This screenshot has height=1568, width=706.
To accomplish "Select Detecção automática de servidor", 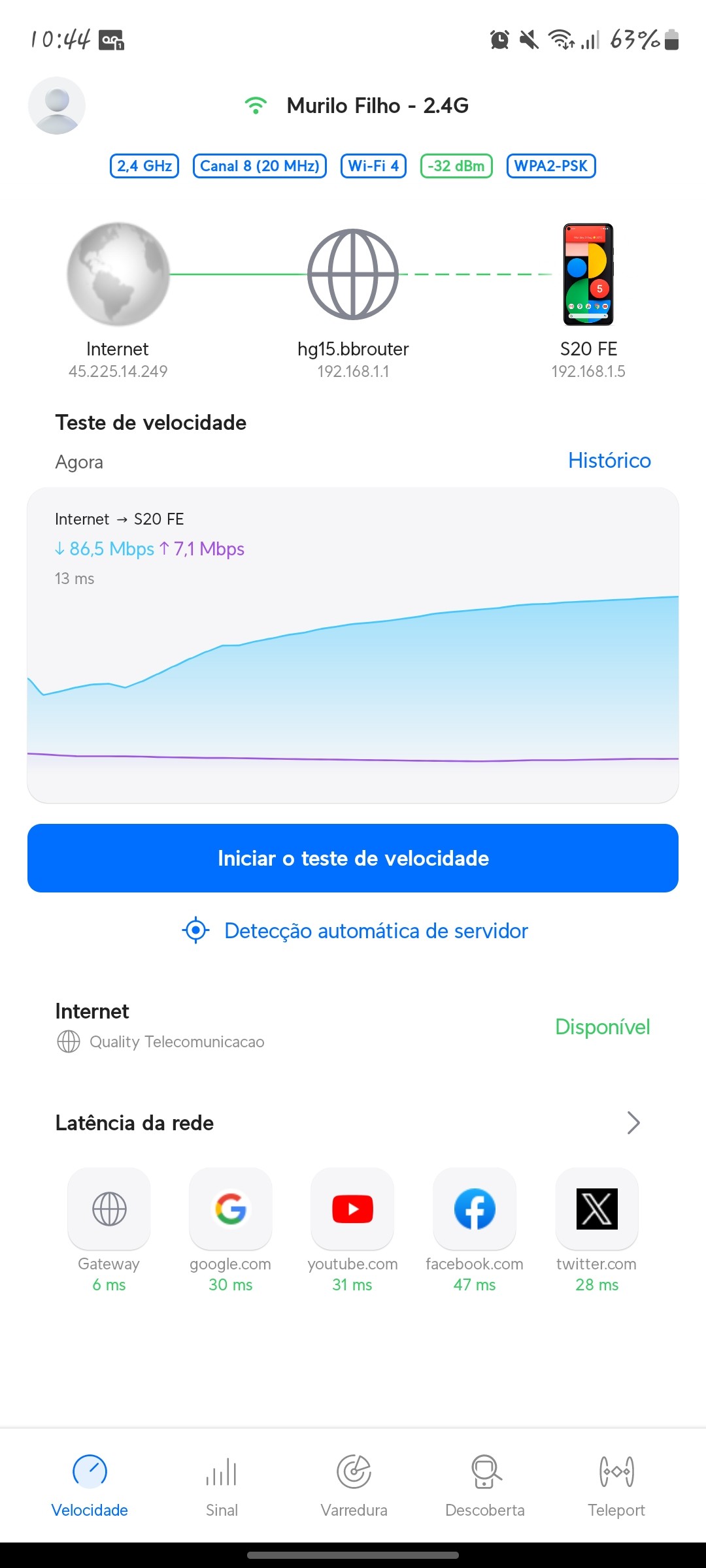I will (x=356, y=930).
